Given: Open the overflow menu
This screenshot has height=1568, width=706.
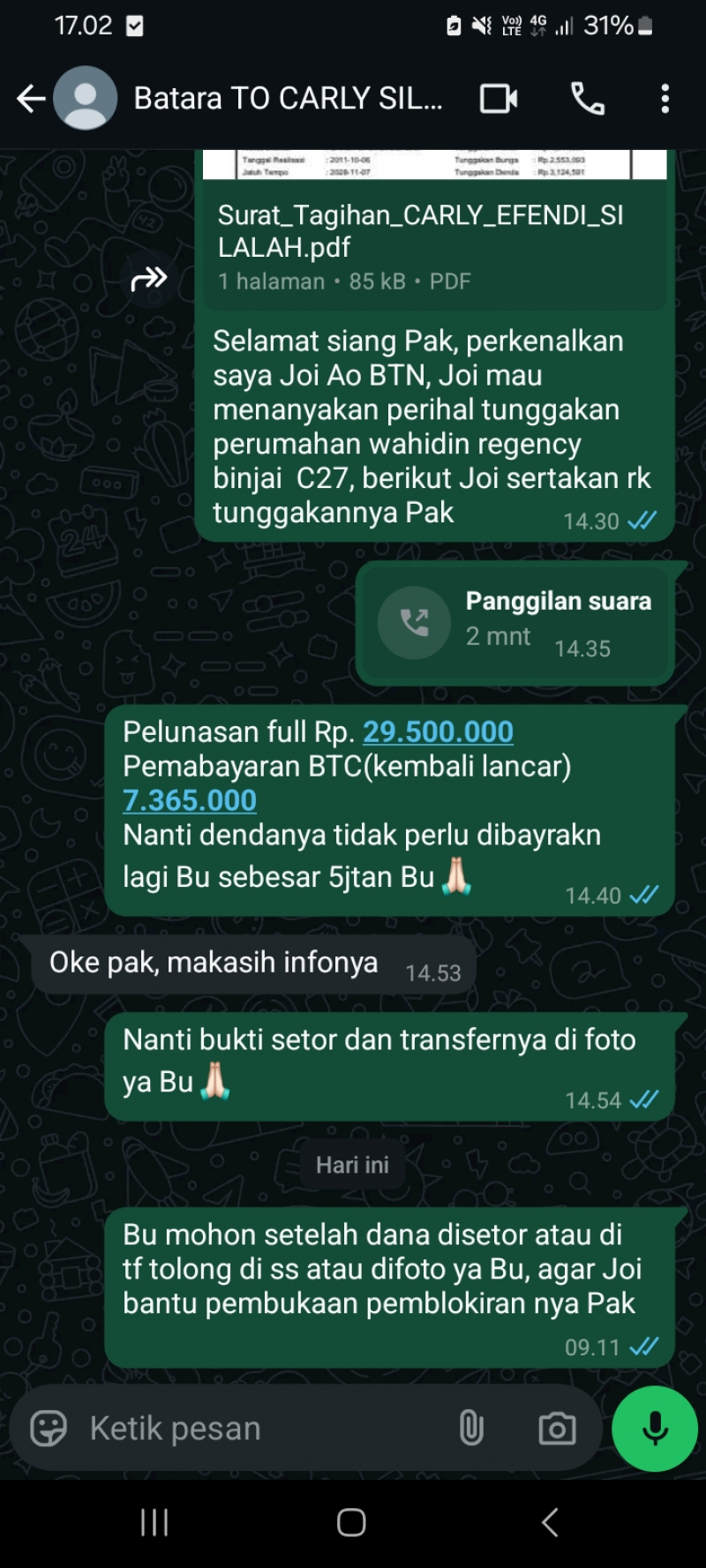Looking at the screenshot, I should pos(665,99).
